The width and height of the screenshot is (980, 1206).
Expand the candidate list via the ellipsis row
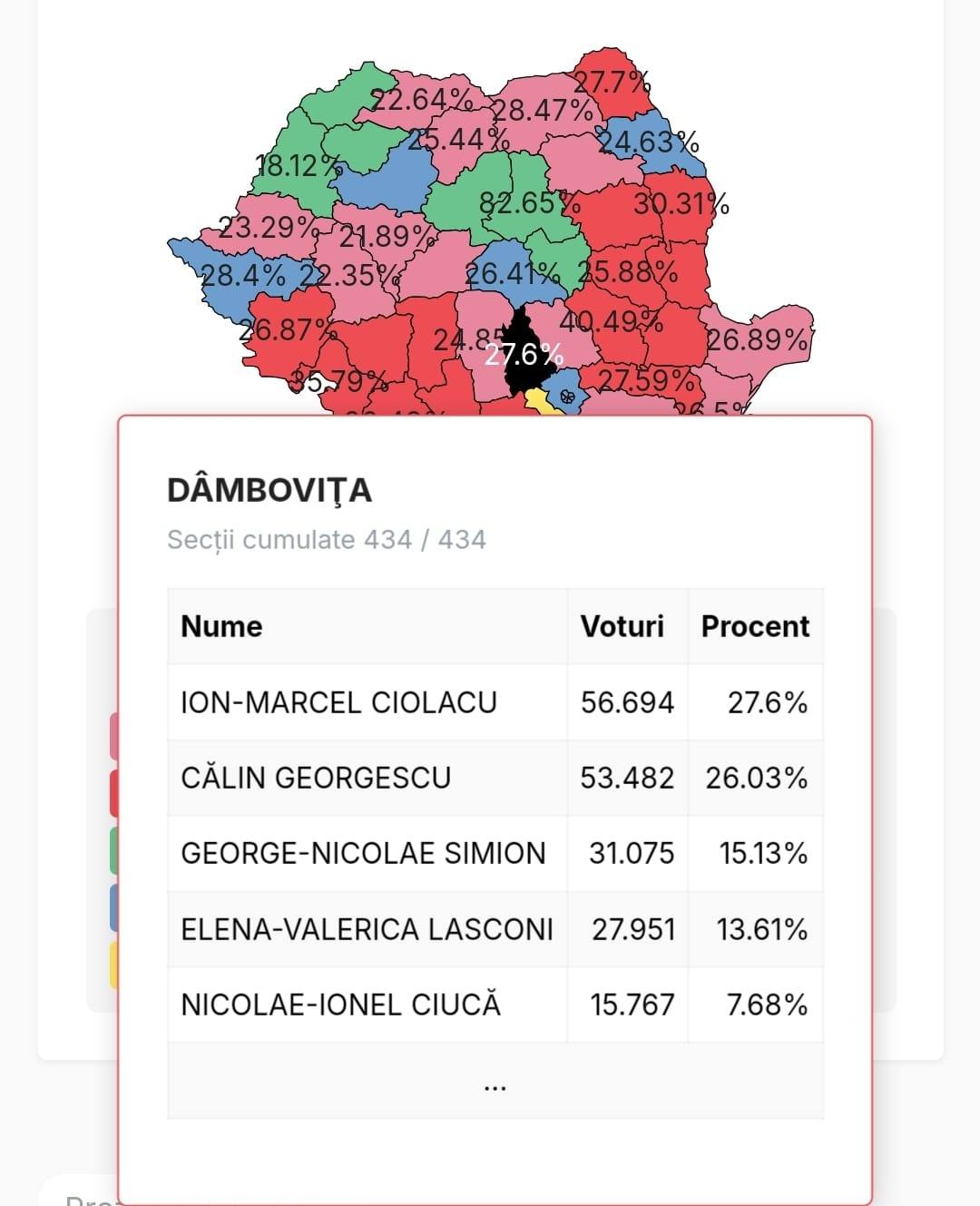[495, 1081]
